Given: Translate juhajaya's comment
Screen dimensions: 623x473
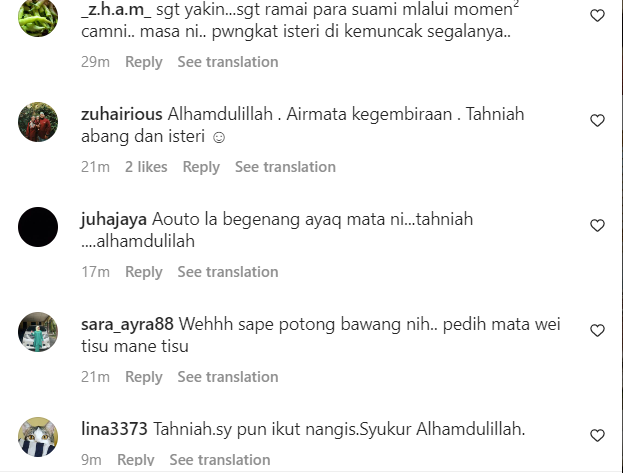Looking at the screenshot, I should 228,272.
